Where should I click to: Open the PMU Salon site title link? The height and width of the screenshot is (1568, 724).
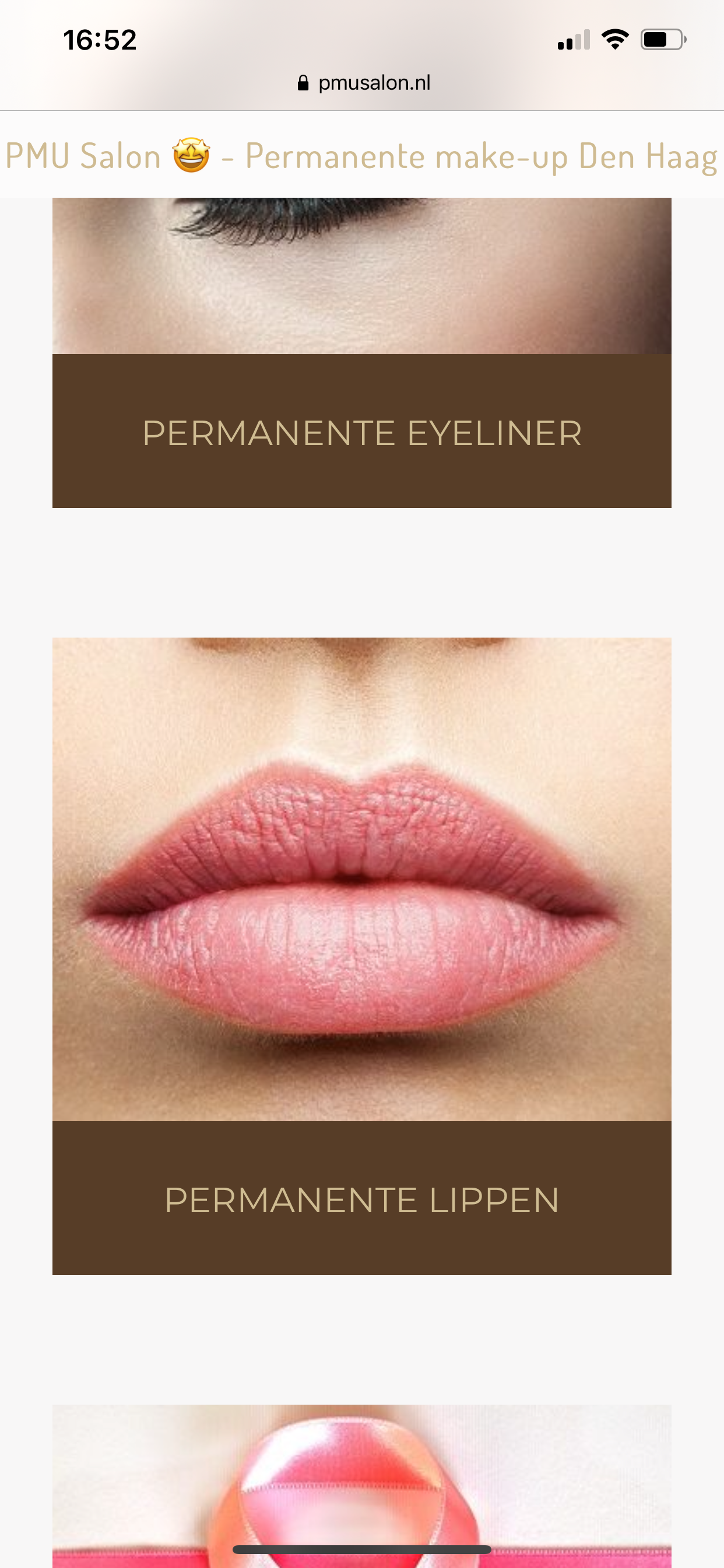coord(361,156)
